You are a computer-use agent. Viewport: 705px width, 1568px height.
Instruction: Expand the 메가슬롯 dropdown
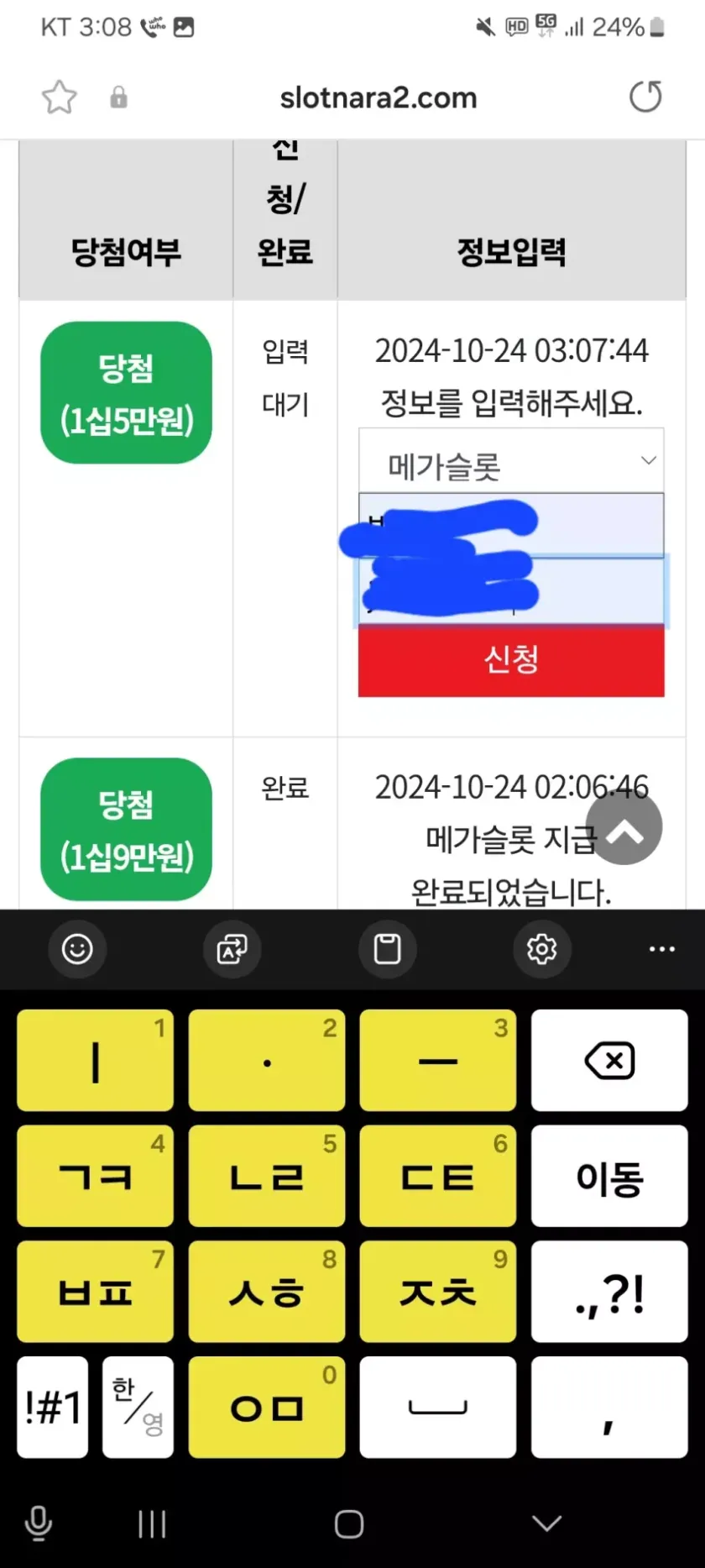point(511,461)
